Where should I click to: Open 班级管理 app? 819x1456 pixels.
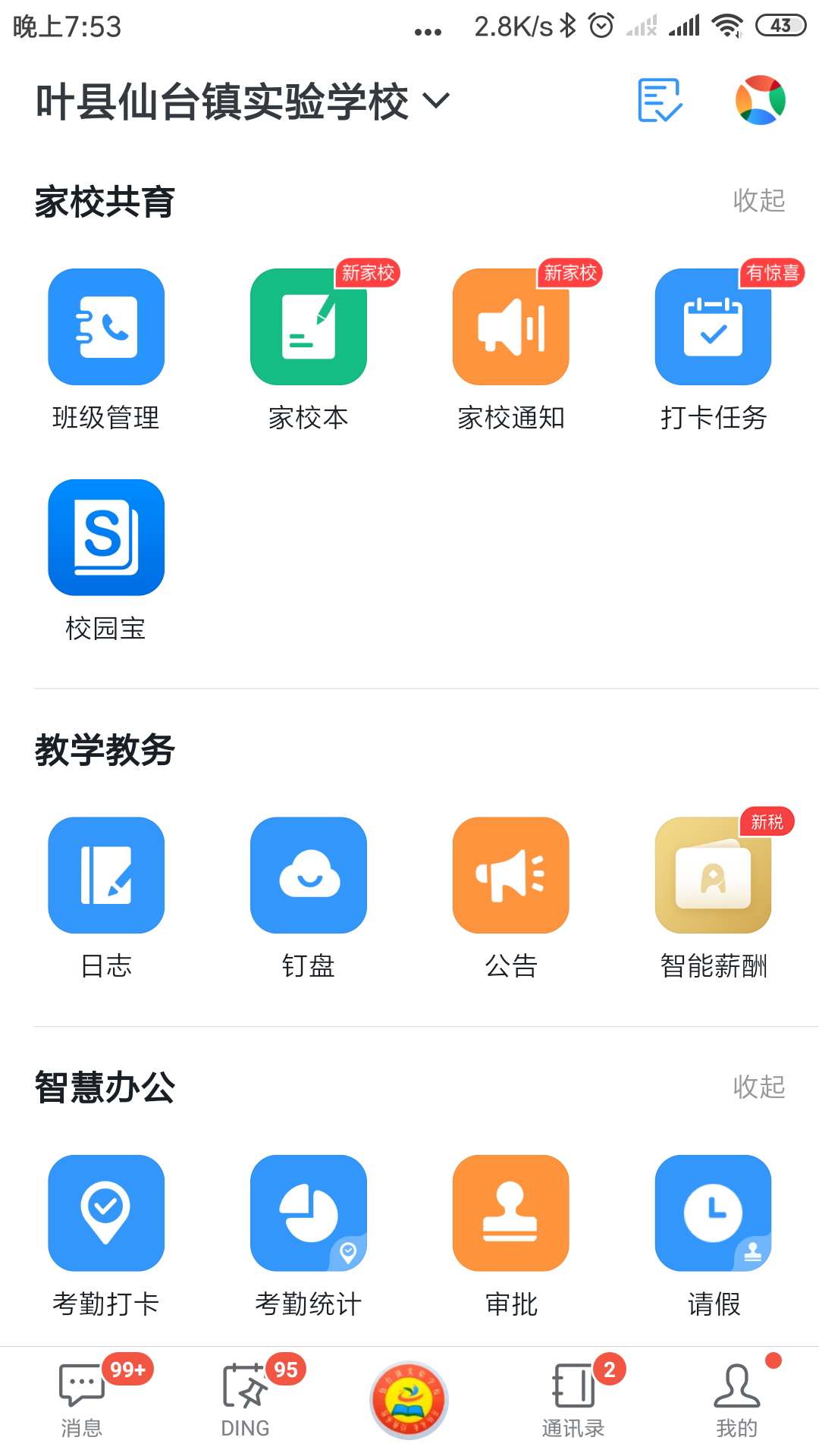point(106,327)
